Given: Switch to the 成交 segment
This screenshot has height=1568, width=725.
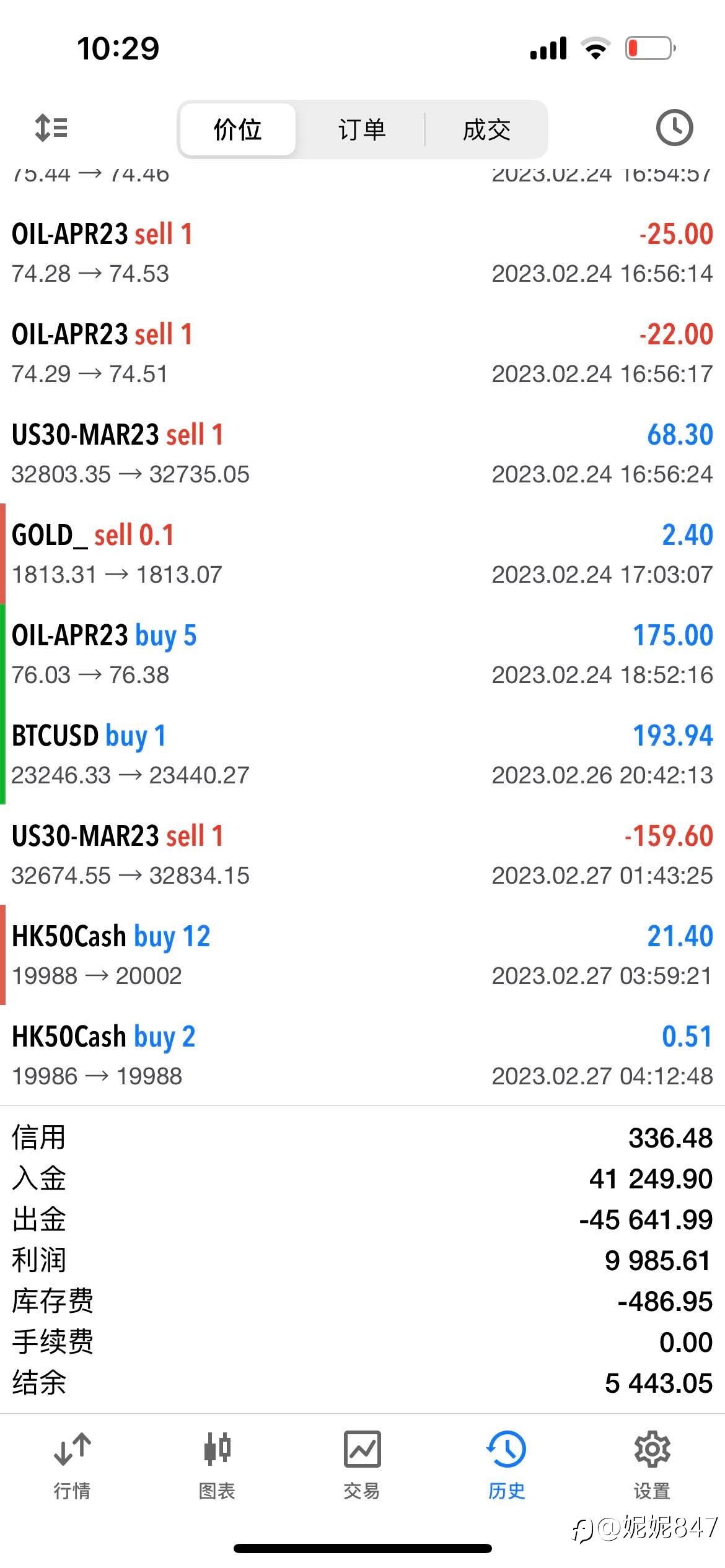Looking at the screenshot, I should tap(486, 129).
